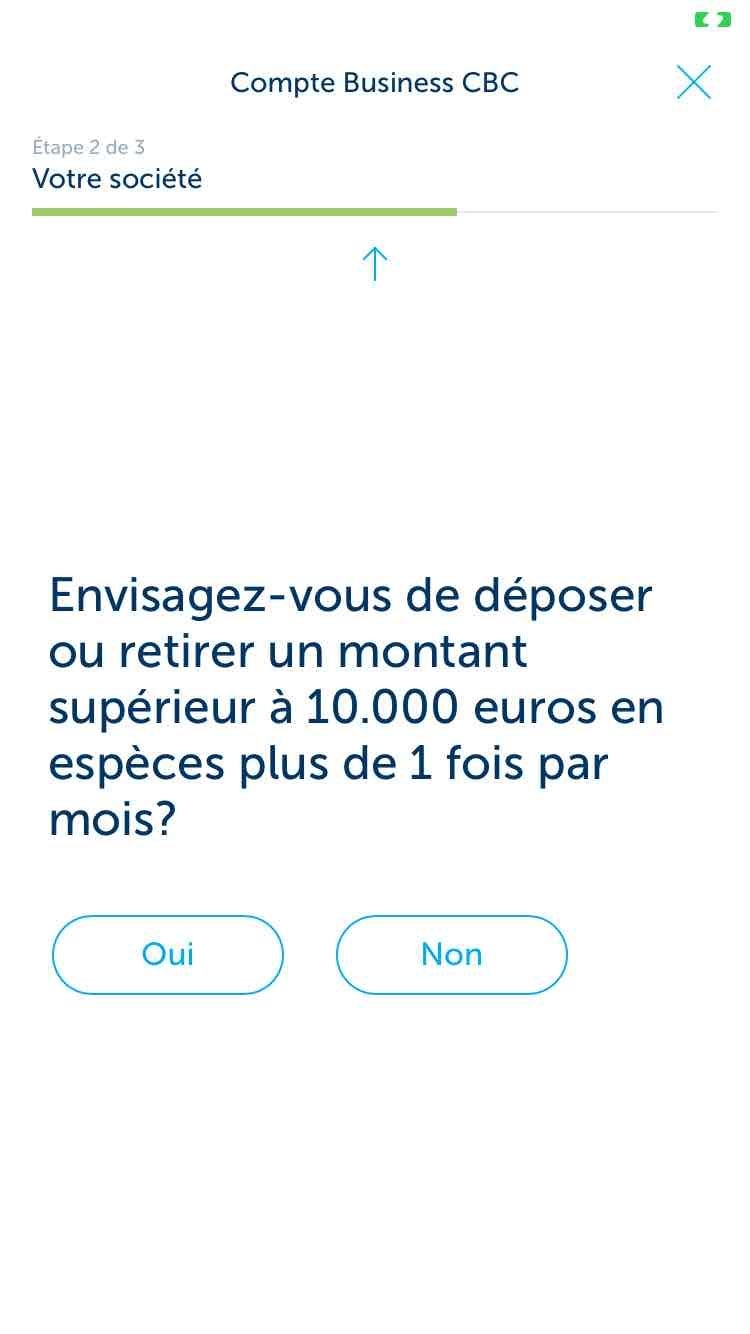Viewport: 750px width, 1334px height.
Task: Go back to previous question with up arrow
Action: (x=374, y=264)
